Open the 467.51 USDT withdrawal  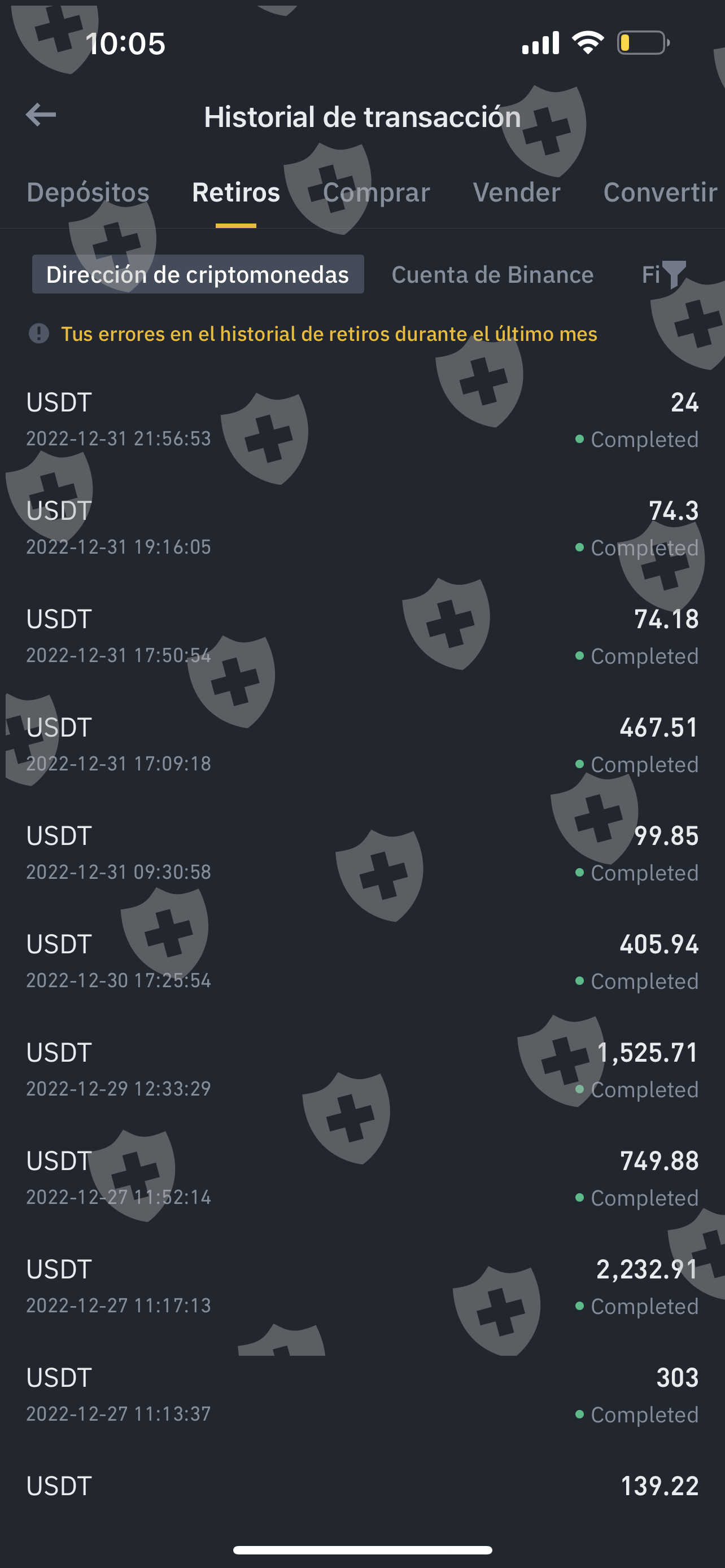[362, 745]
